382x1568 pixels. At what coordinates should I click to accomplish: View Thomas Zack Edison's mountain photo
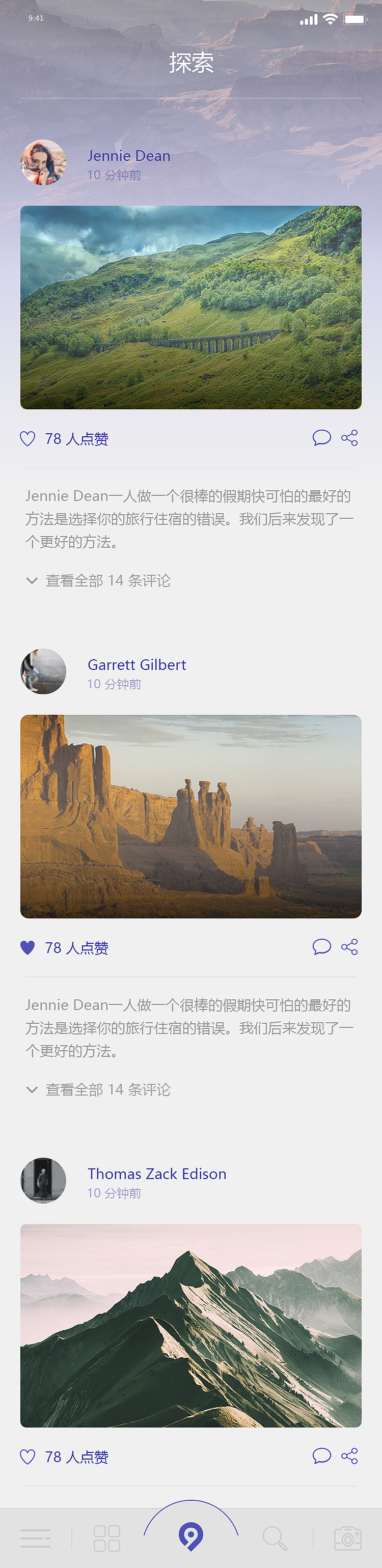tap(190, 1325)
